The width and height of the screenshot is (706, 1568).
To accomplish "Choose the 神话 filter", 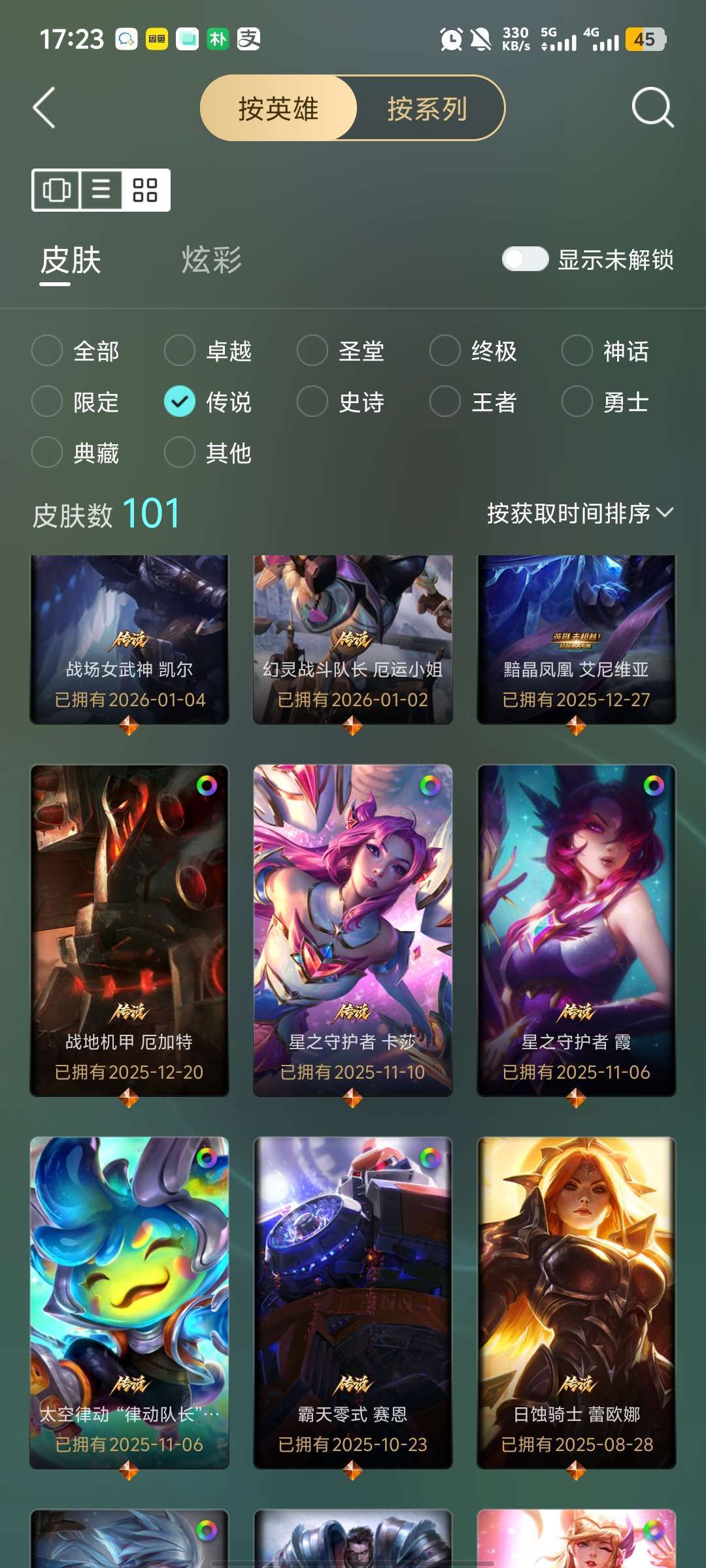I will click(x=605, y=351).
